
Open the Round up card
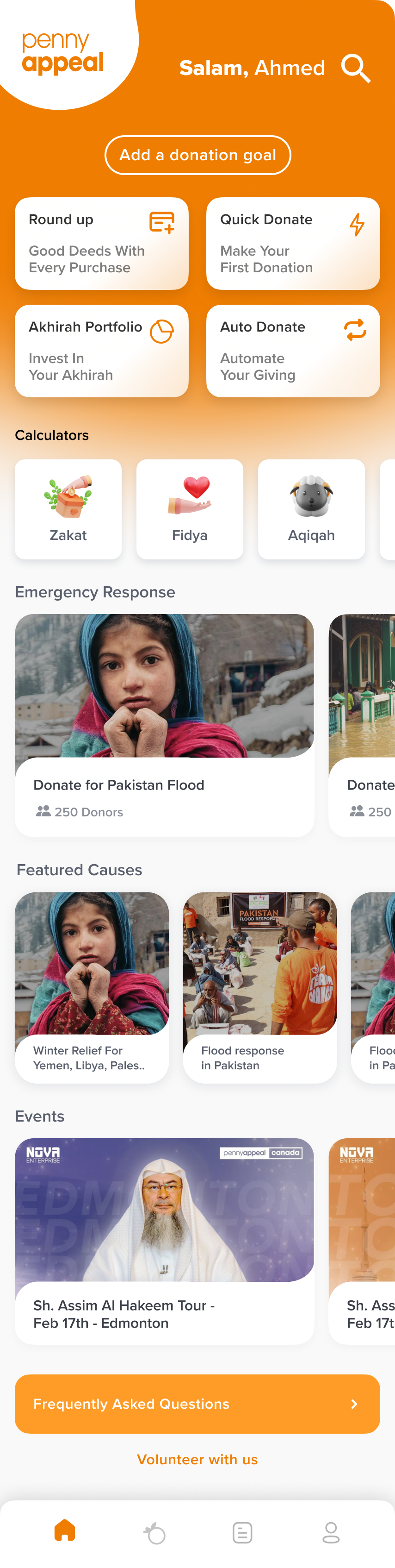(x=101, y=244)
